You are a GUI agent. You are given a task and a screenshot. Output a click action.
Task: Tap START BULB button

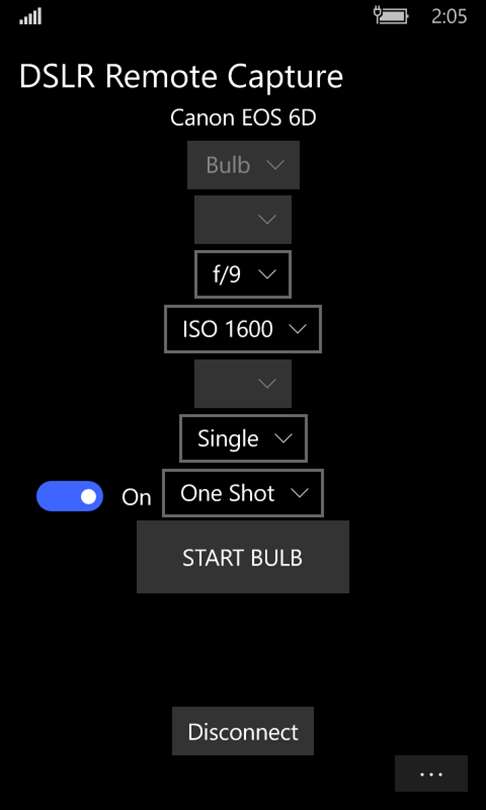243,557
